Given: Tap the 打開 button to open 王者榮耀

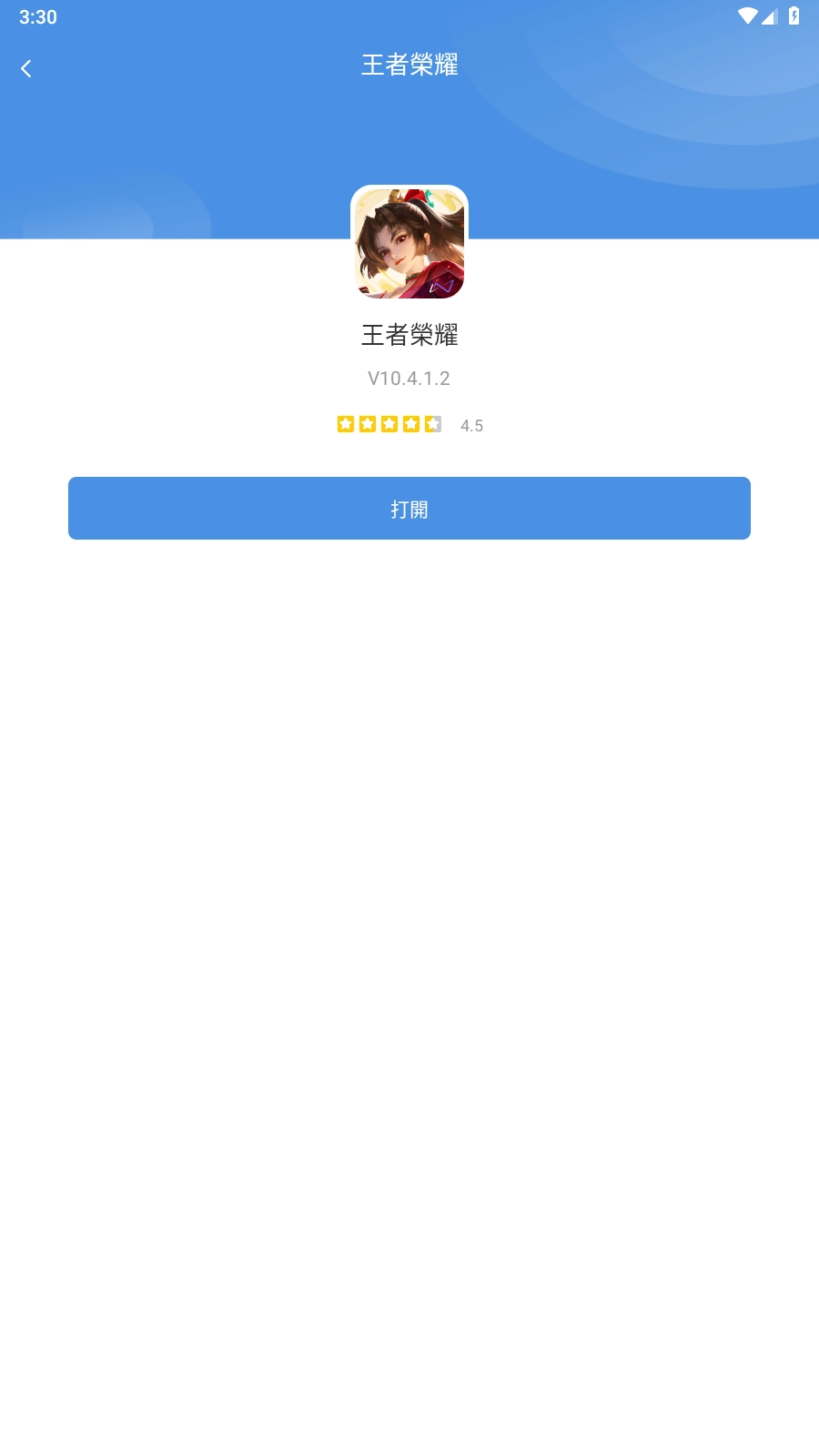Looking at the screenshot, I should (409, 509).
